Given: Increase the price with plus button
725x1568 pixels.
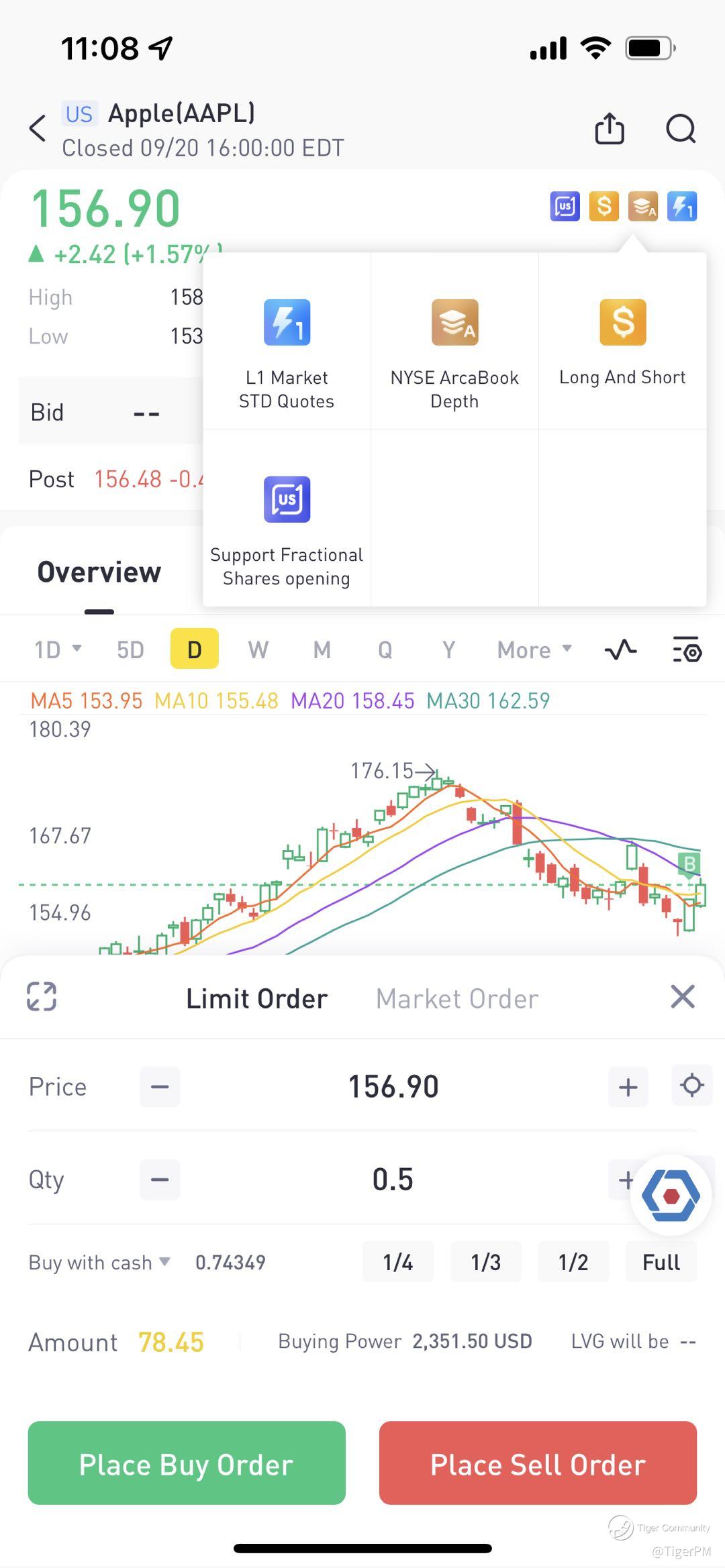Looking at the screenshot, I should [x=628, y=1086].
